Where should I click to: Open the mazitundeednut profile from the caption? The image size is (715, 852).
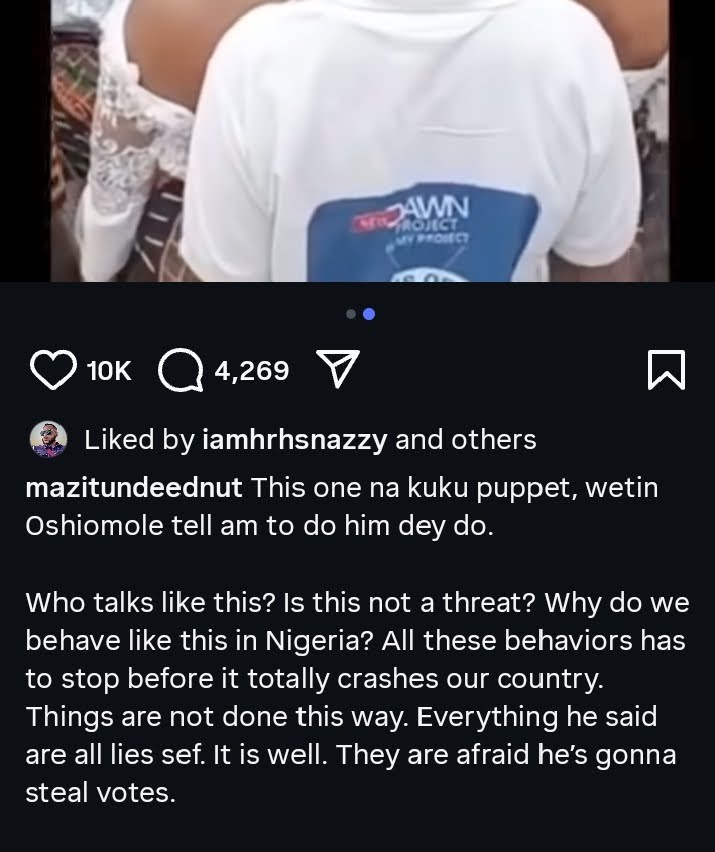pyautogui.click(x=133, y=489)
